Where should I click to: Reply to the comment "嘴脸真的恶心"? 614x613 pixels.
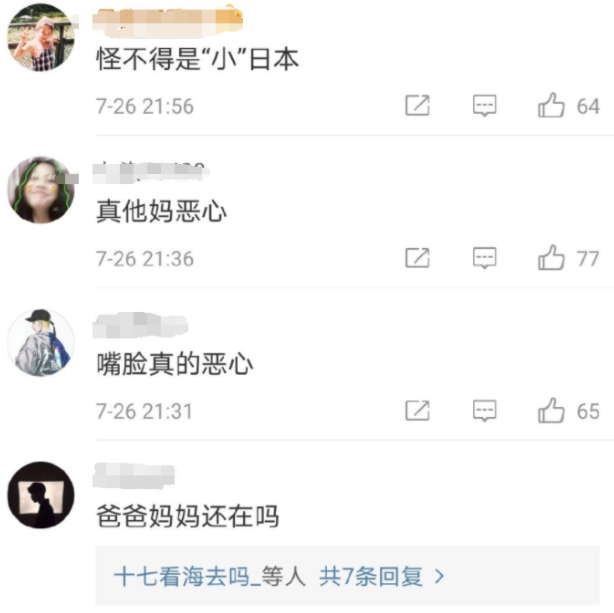pyautogui.click(x=485, y=410)
